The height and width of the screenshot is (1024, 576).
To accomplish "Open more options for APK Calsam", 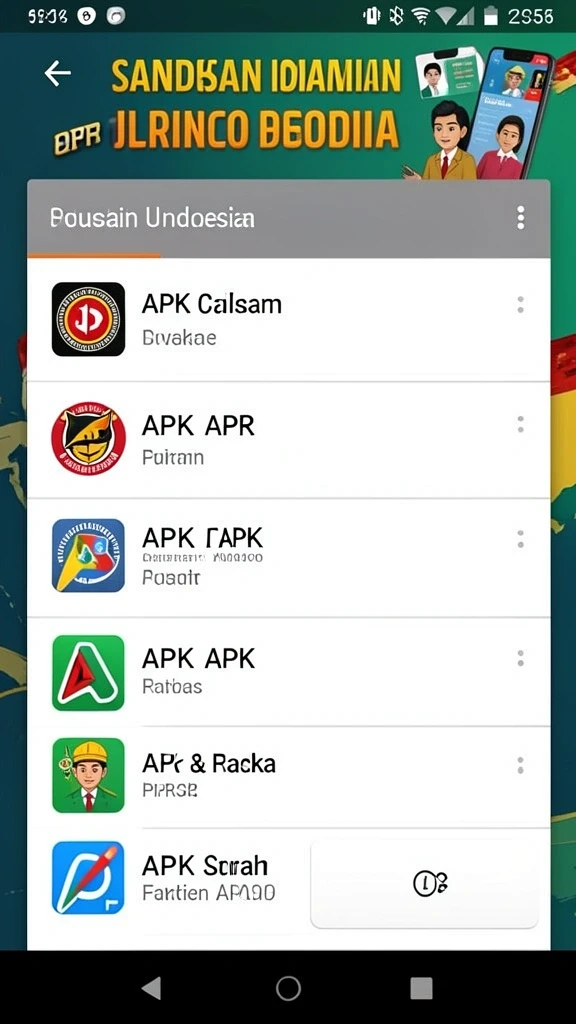I will 520,305.
